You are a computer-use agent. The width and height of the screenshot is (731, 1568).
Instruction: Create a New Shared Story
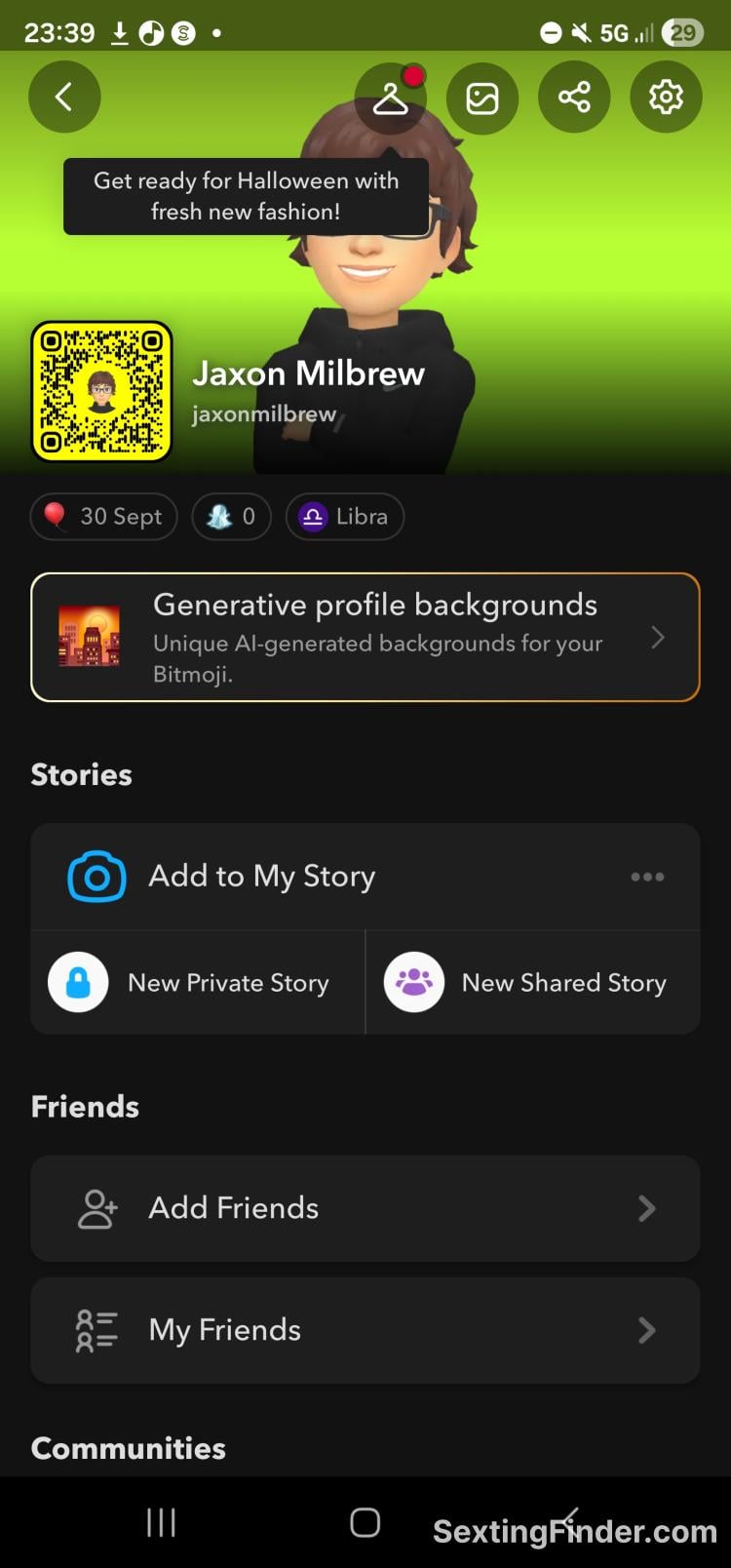(x=533, y=982)
